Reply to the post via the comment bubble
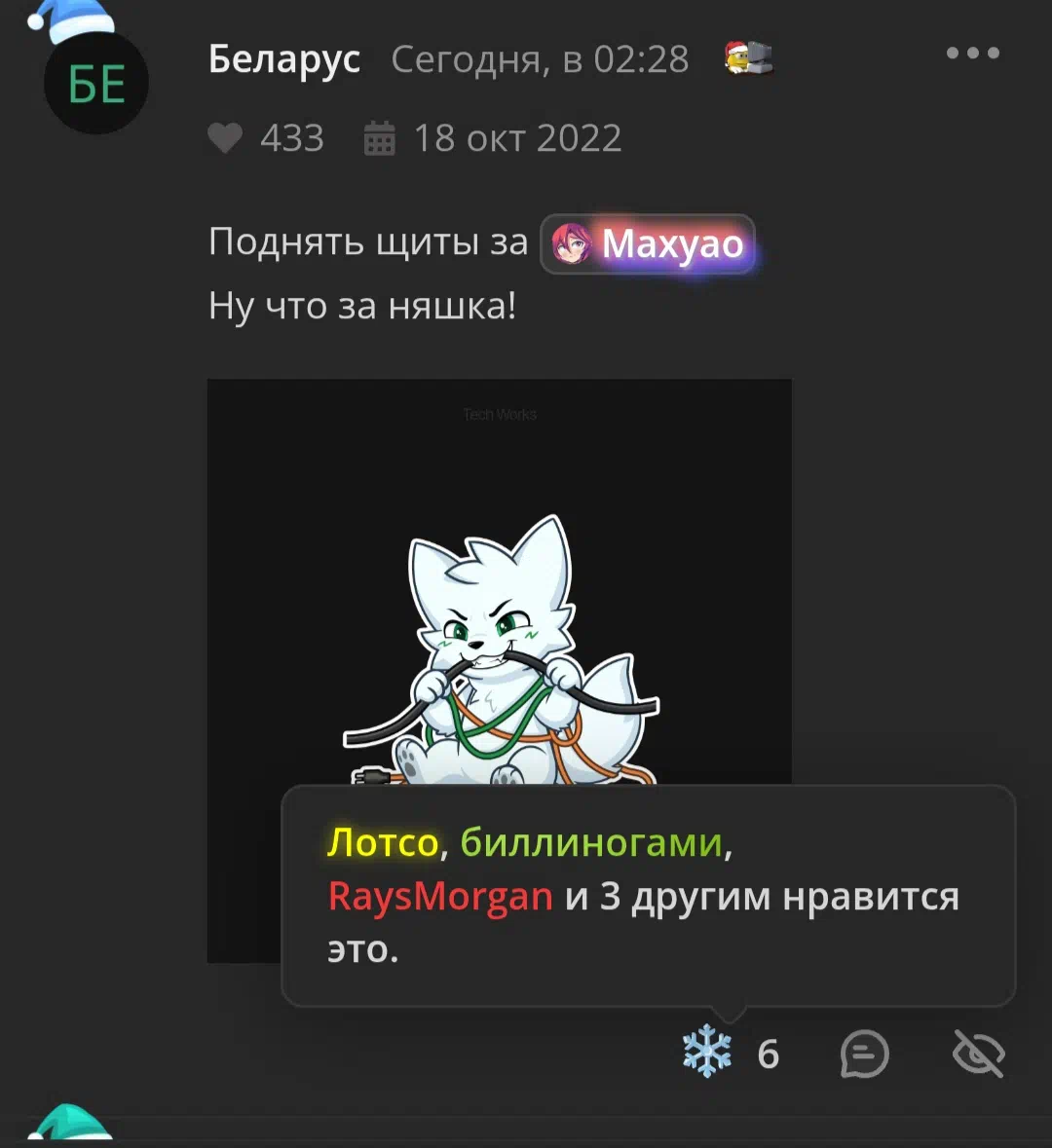This screenshot has width=1052, height=1148. pyautogui.click(x=864, y=1054)
